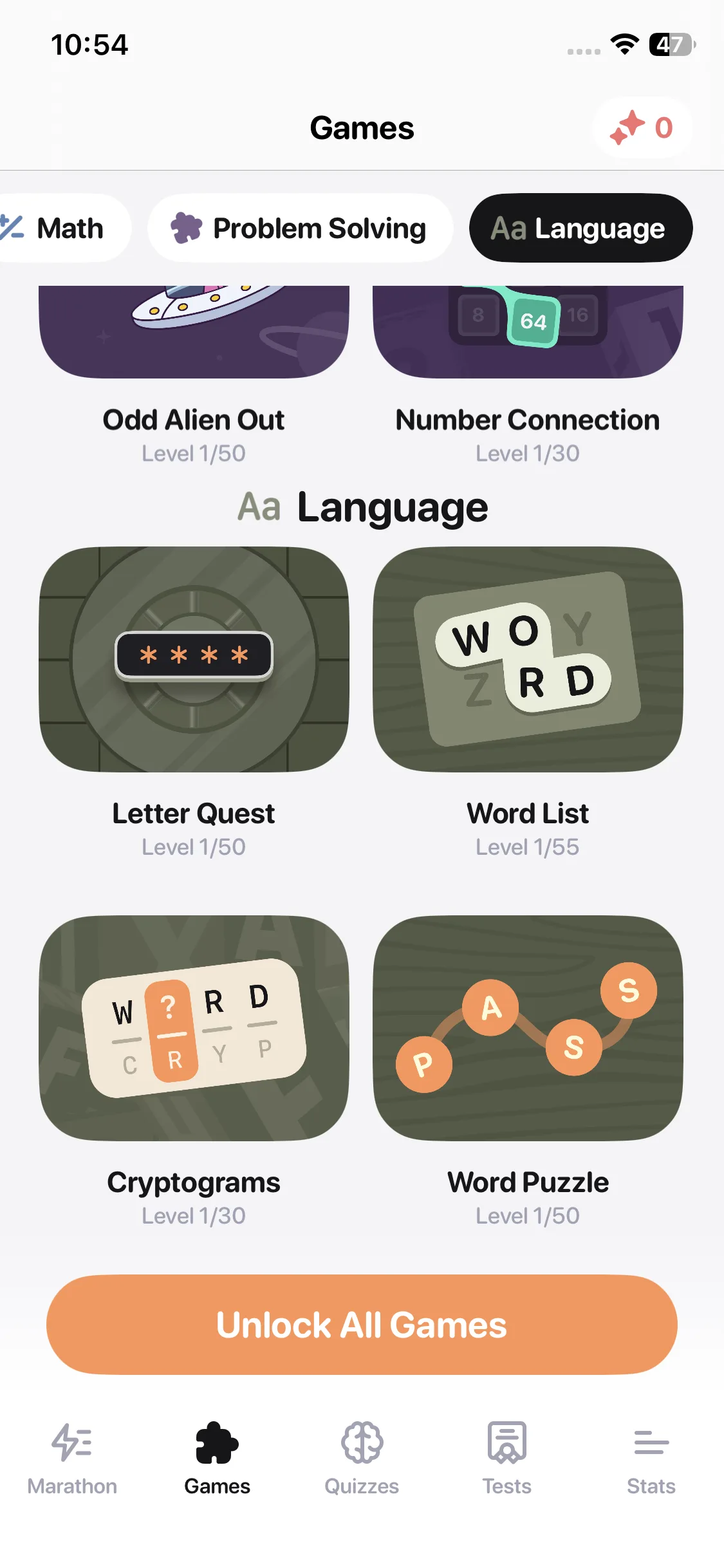Go to the Marathon tab
The image size is (724, 1568).
point(72,1459)
